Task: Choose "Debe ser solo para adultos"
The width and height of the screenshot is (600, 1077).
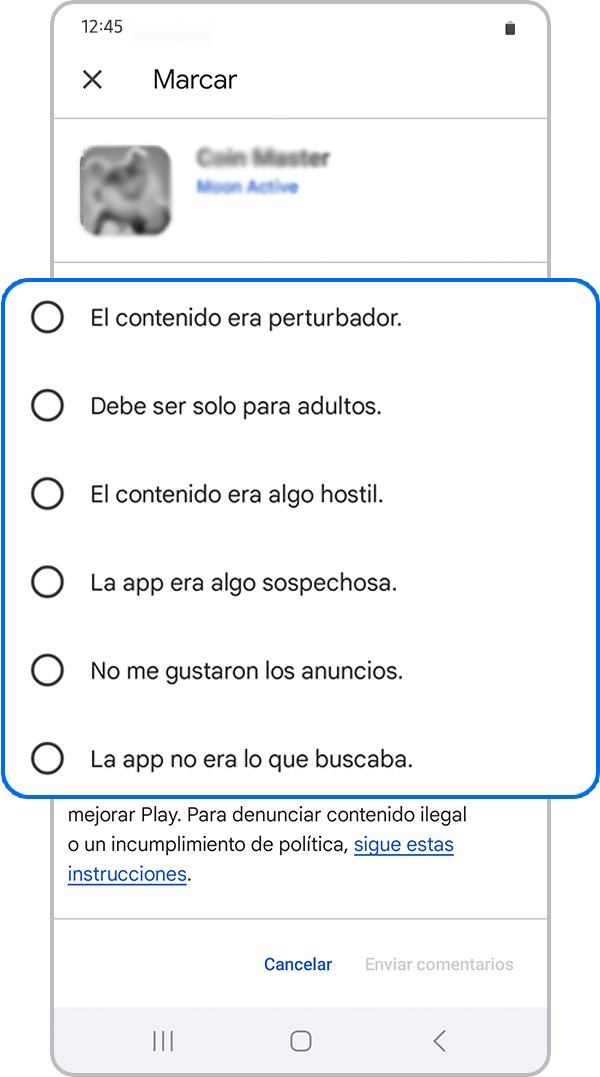Action: (48, 406)
